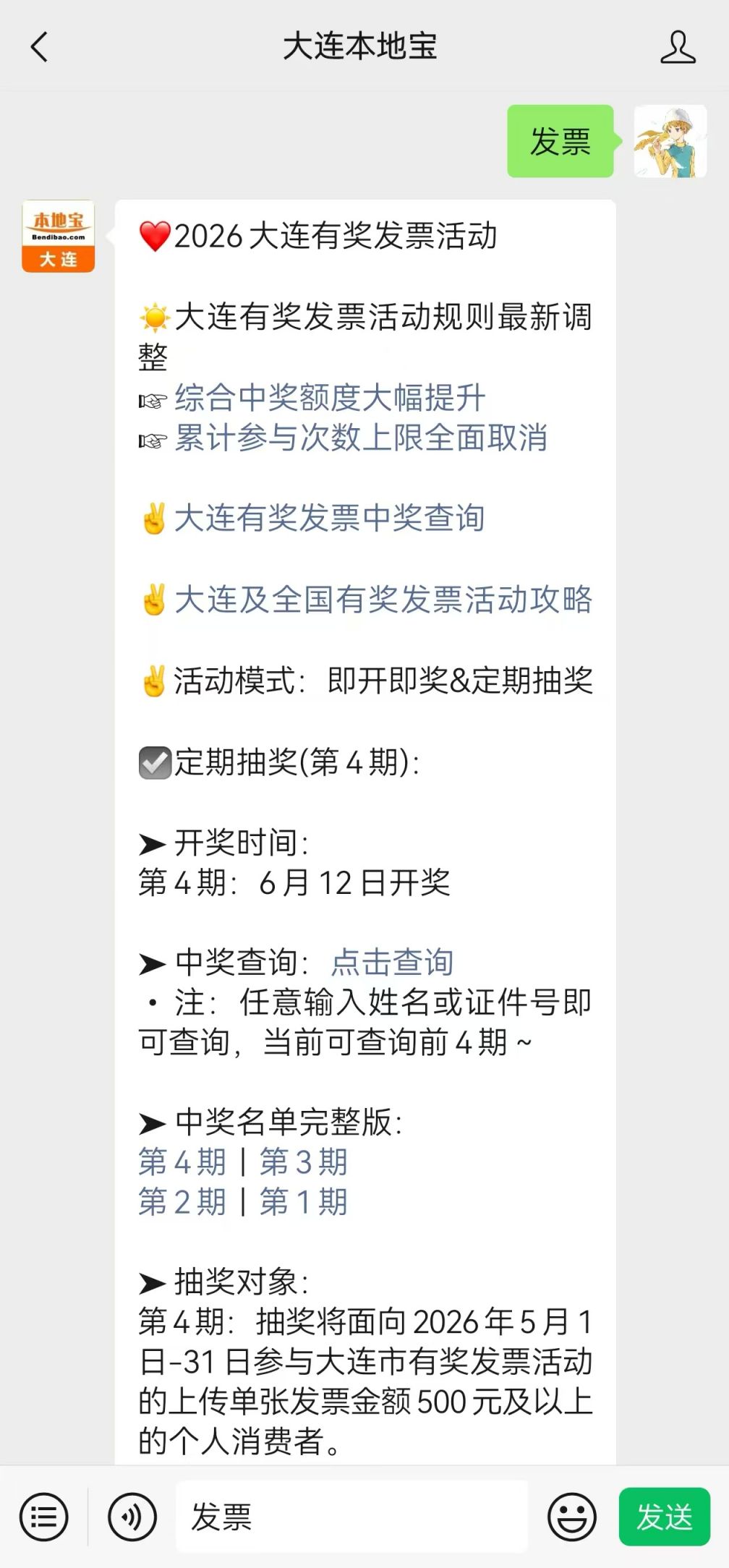Open the emoji picker
Viewport: 729px width, 1568px height.
[x=572, y=1517]
